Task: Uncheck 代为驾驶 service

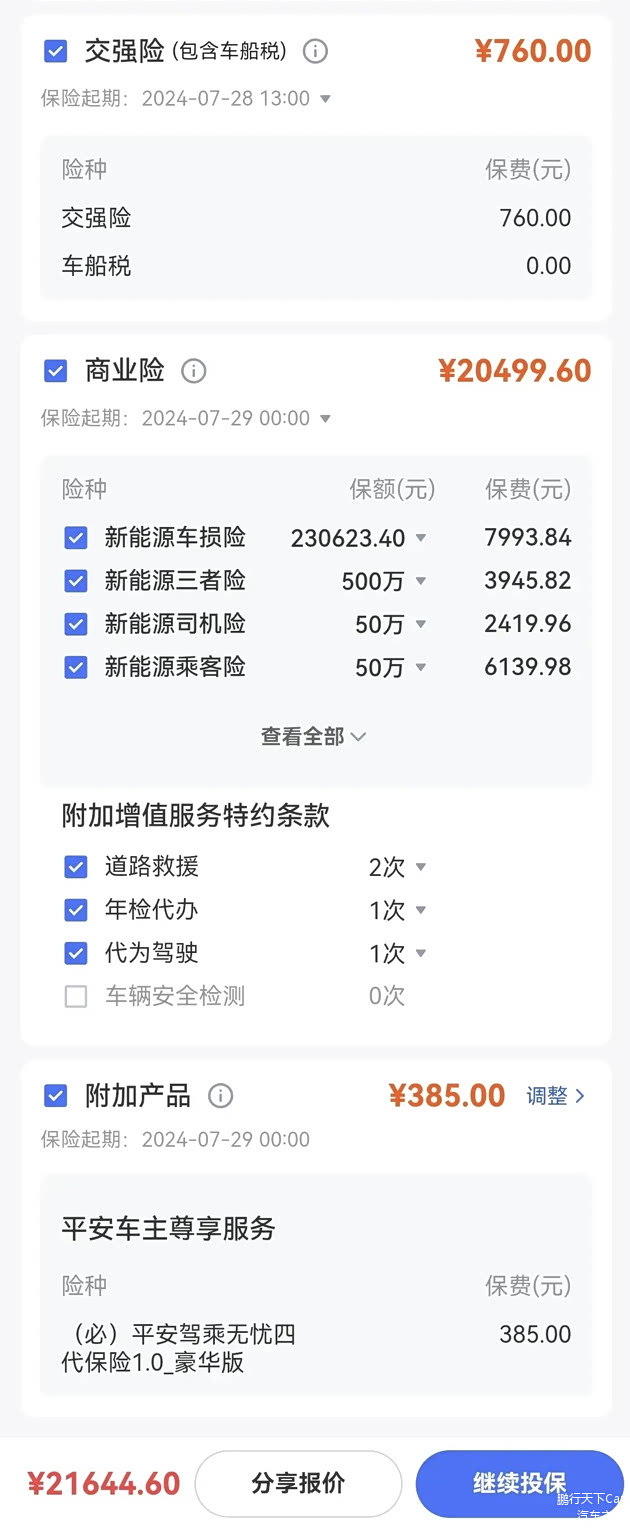Action: [76, 953]
